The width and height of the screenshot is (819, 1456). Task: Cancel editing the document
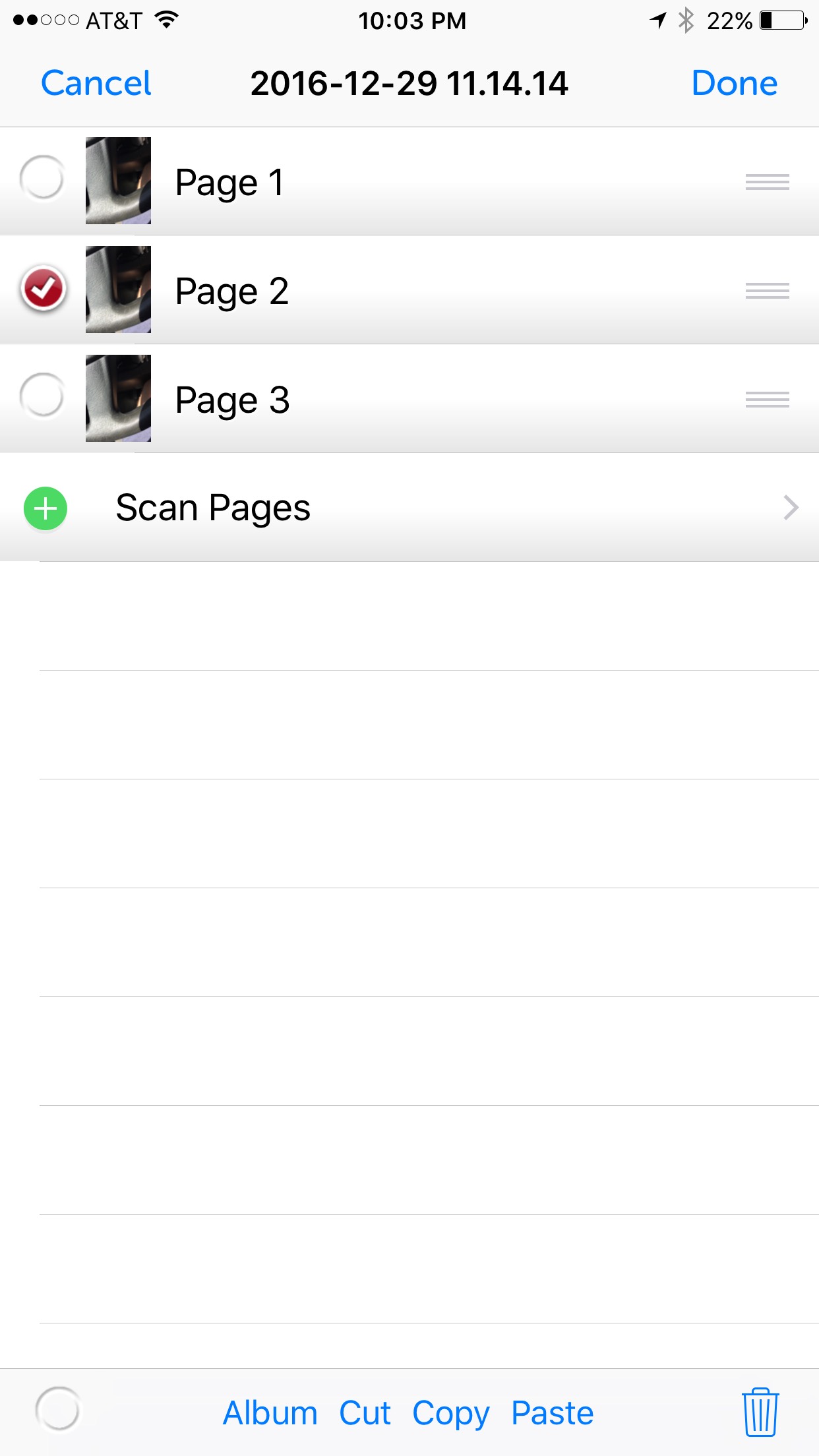96,84
